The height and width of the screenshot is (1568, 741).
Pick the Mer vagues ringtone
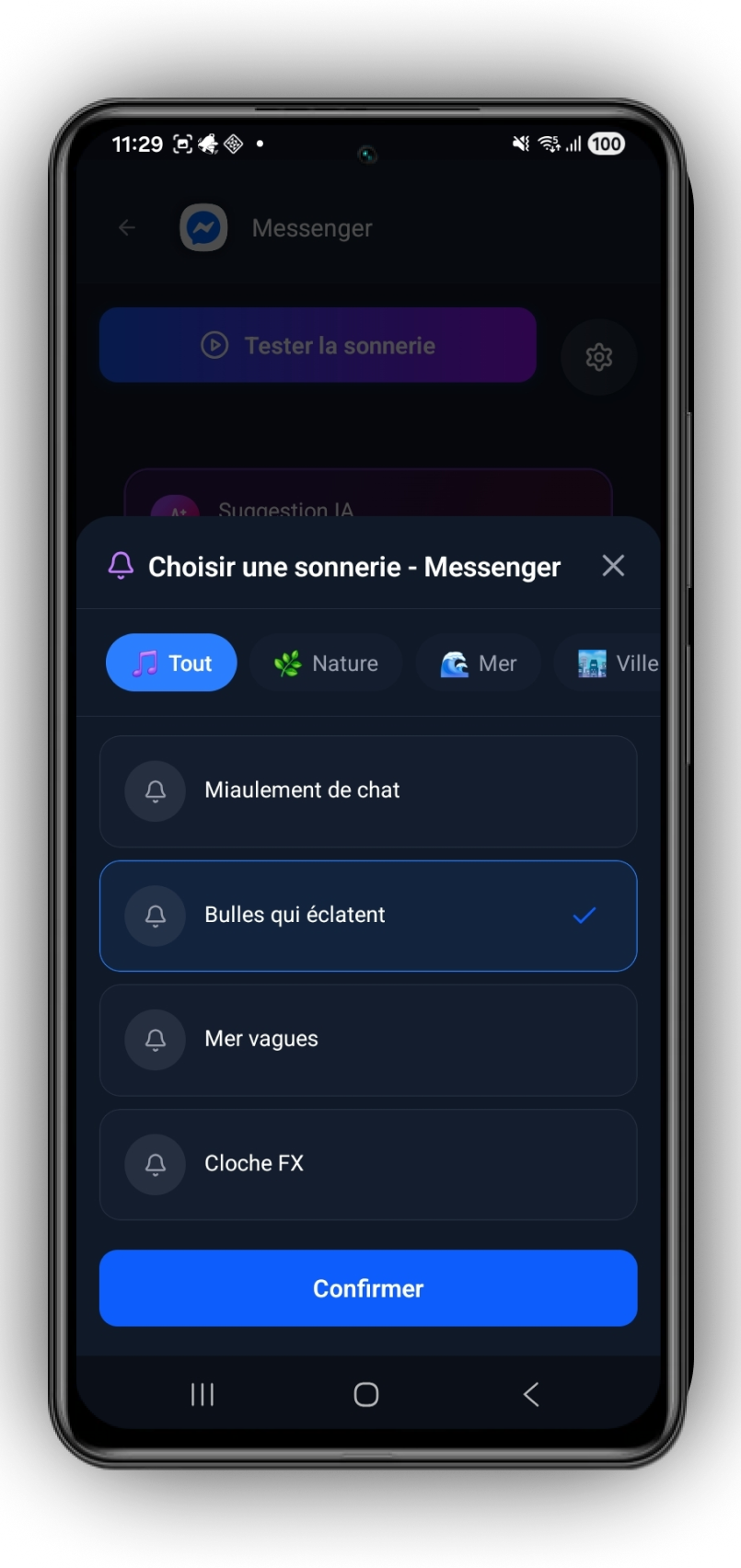(368, 1040)
